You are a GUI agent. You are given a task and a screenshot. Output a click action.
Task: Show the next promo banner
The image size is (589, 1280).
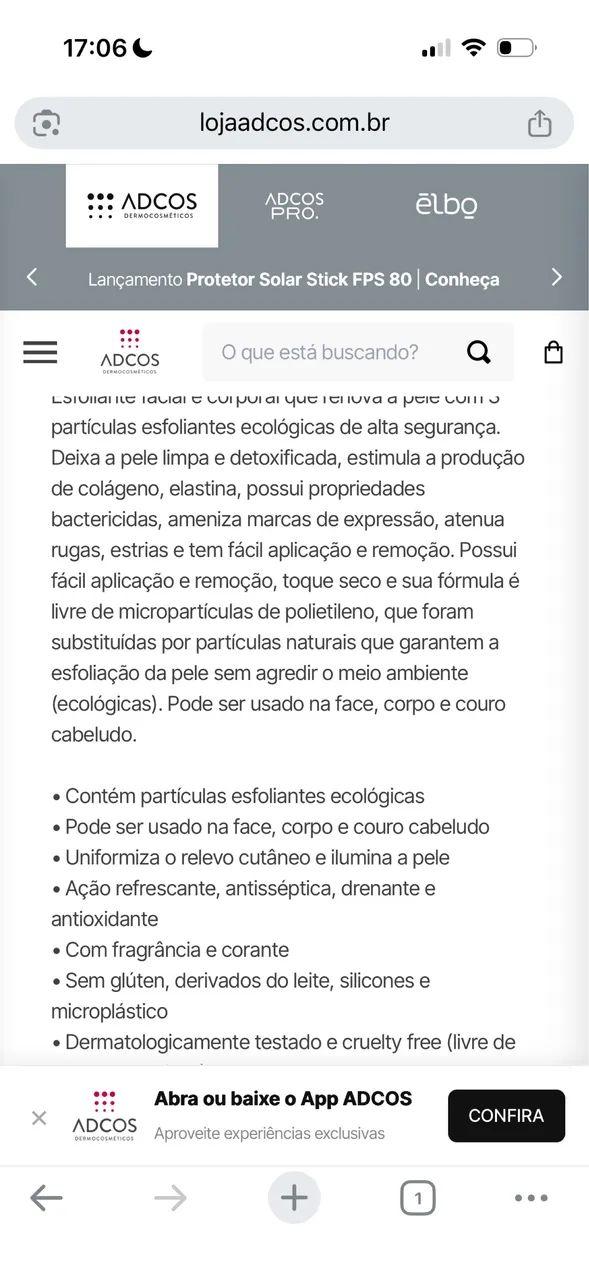(557, 277)
